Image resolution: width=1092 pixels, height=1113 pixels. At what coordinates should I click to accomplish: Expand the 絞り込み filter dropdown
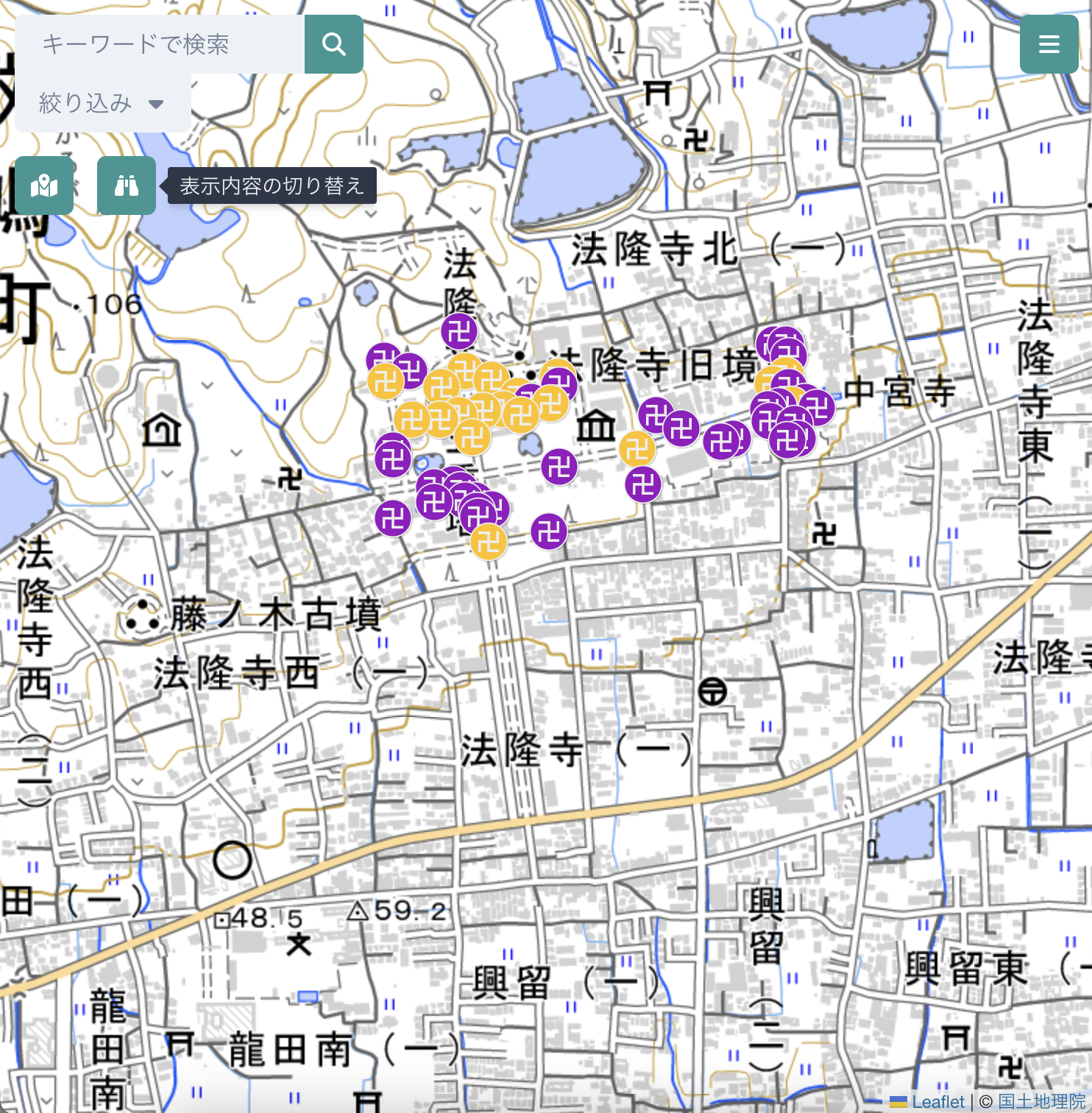(x=102, y=103)
